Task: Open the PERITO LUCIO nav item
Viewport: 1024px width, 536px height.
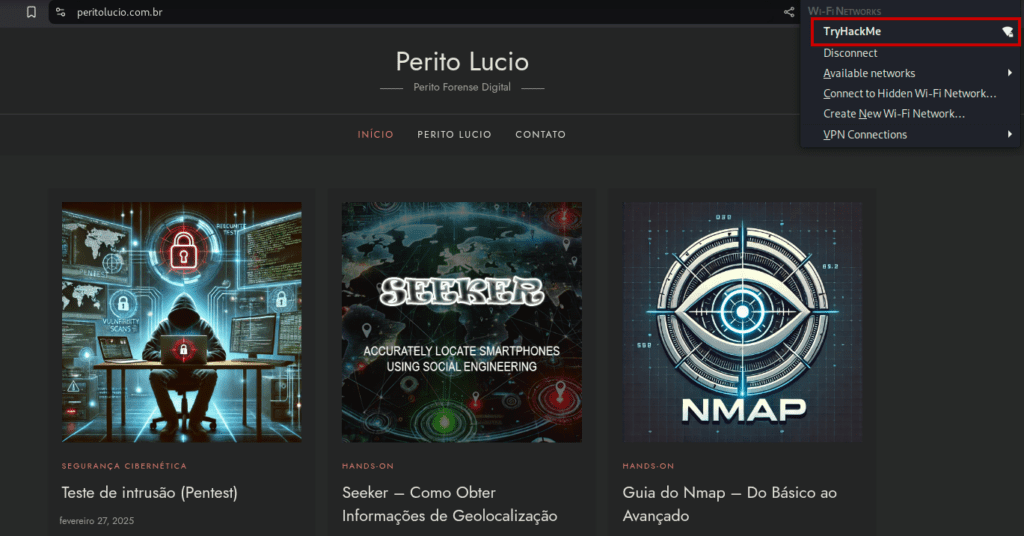Action: click(x=454, y=134)
